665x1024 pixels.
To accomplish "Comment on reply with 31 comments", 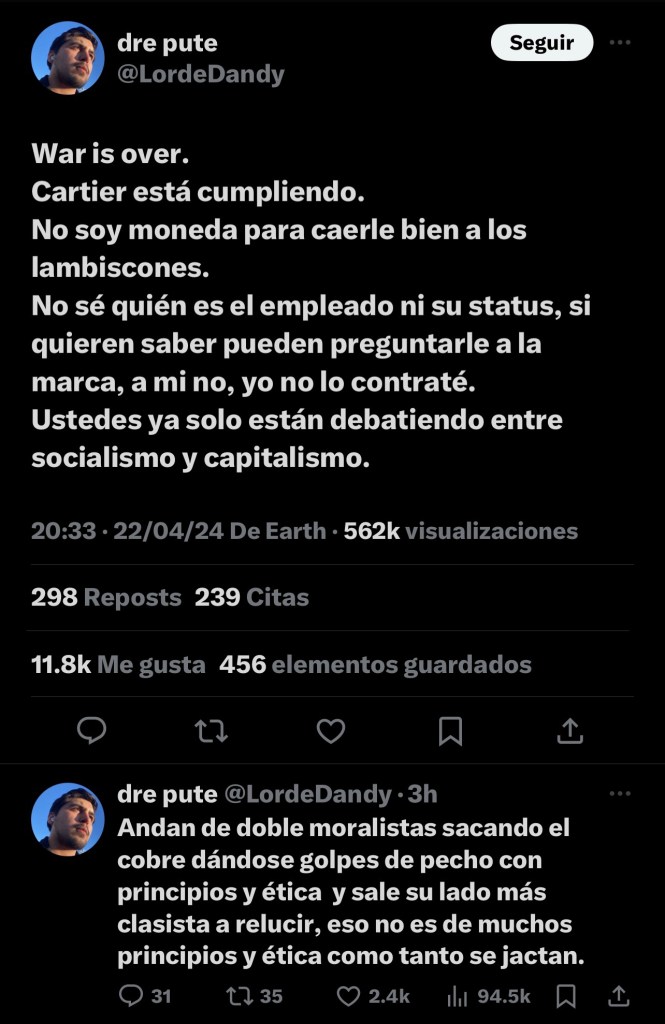I will [x=145, y=995].
